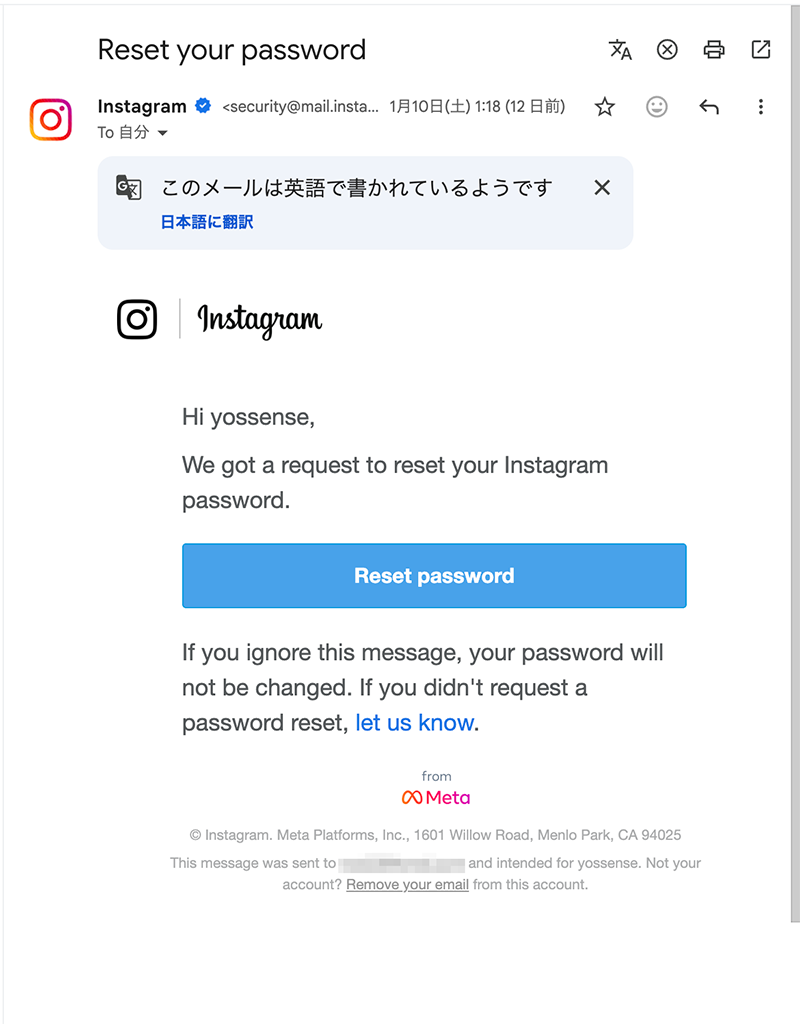This screenshot has height=1024, width=800.
Task: Expand the recipient details dropdown
Action: click(163, 133)
